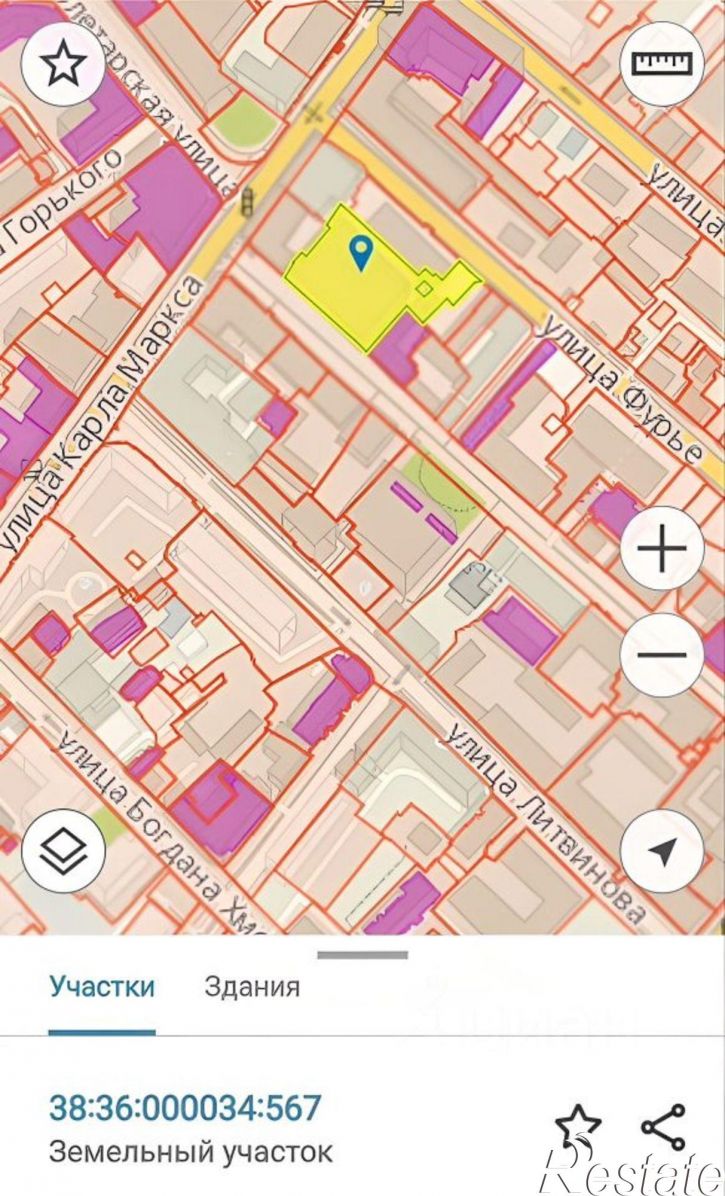Select the Участки tab
The width and height of the screenshot is (725, 1196).
pos(102,986)
